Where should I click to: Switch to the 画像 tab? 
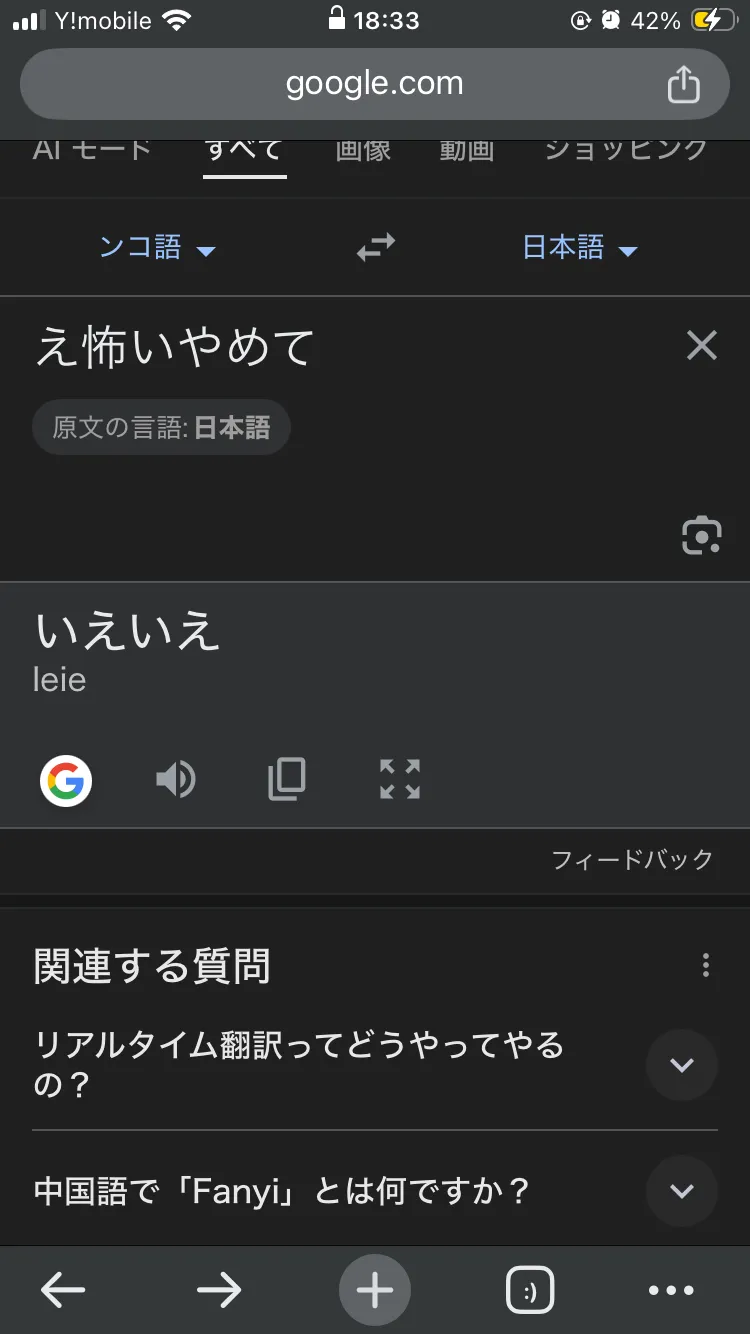[x=363, y=151]
